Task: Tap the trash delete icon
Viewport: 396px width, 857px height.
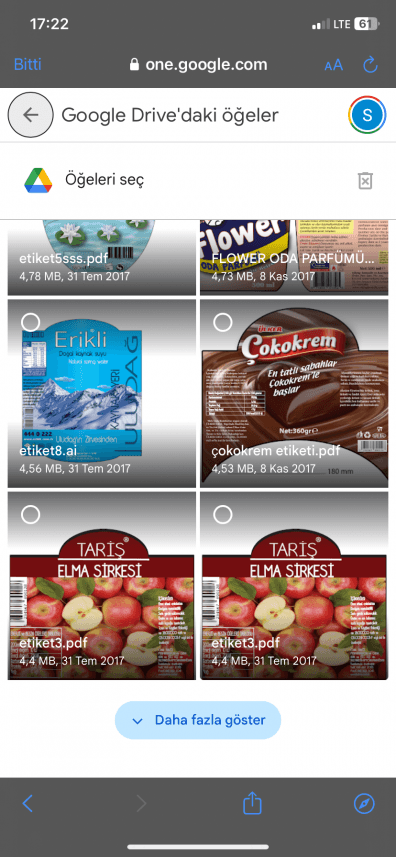Action: [x=365, y=180]
